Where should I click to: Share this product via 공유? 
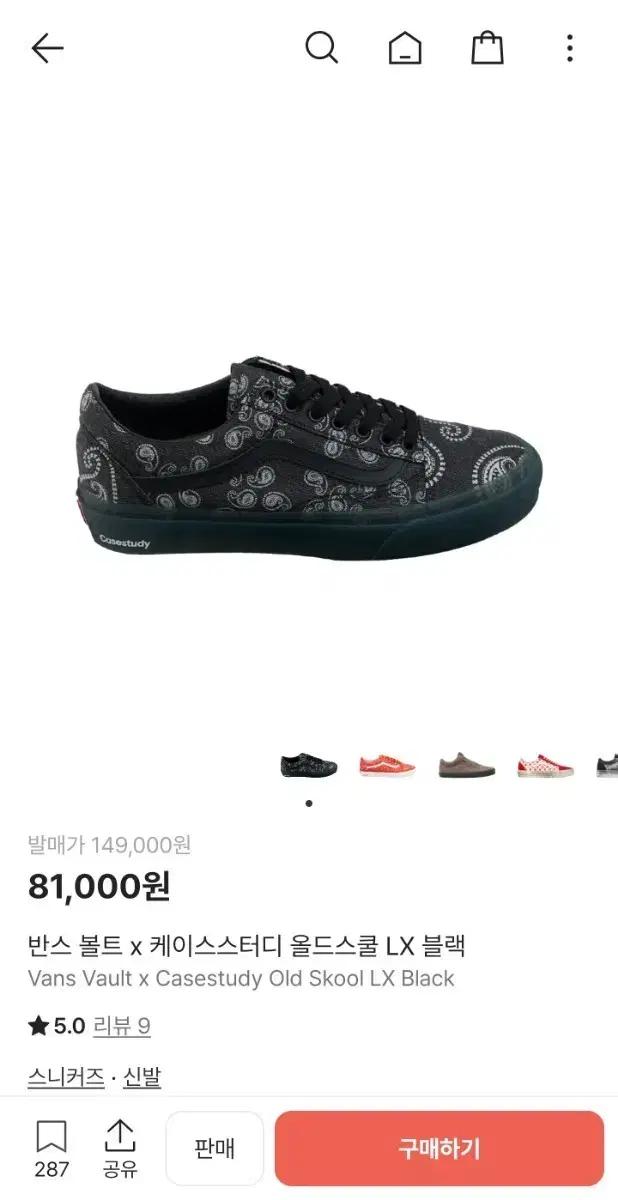click(x=120, y=1148)
